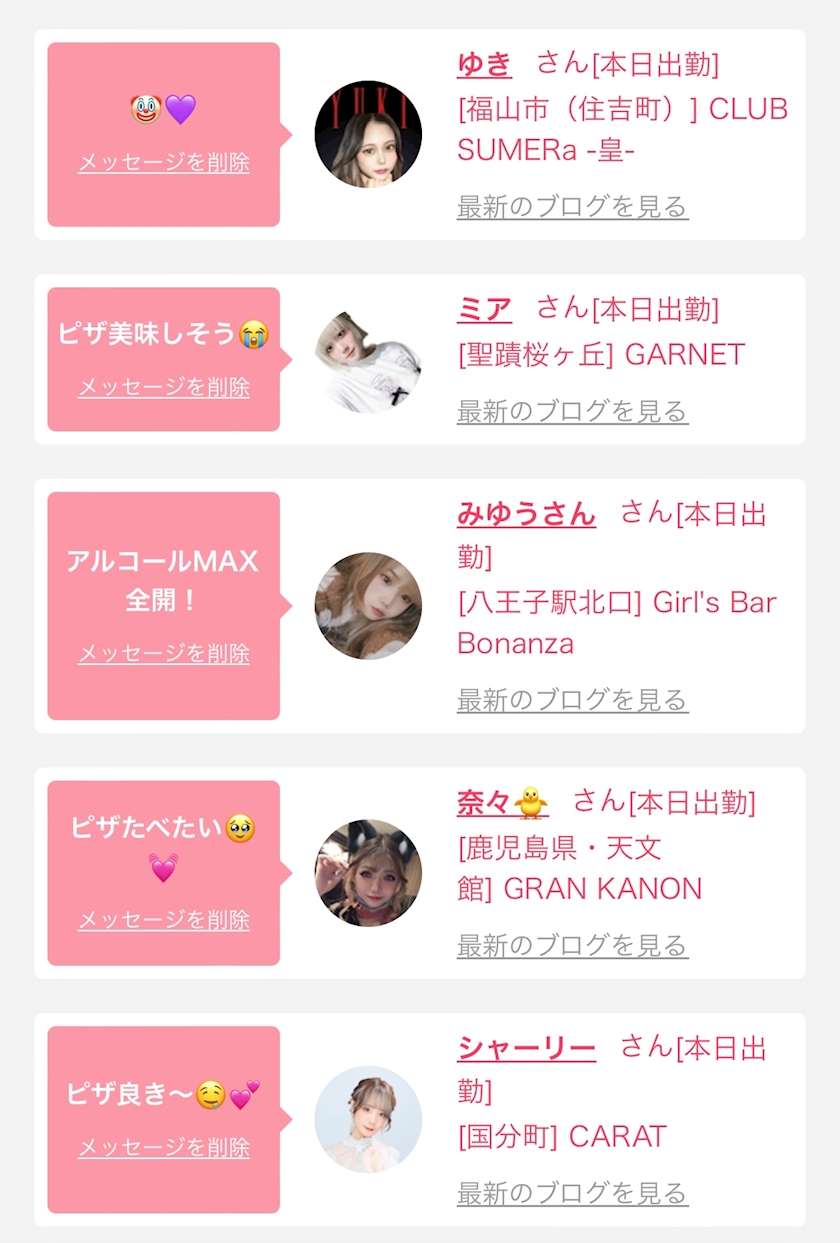Delete the ピザ美味しそう message
This screenshot has width=840, height=1243.
click(164, 387)
